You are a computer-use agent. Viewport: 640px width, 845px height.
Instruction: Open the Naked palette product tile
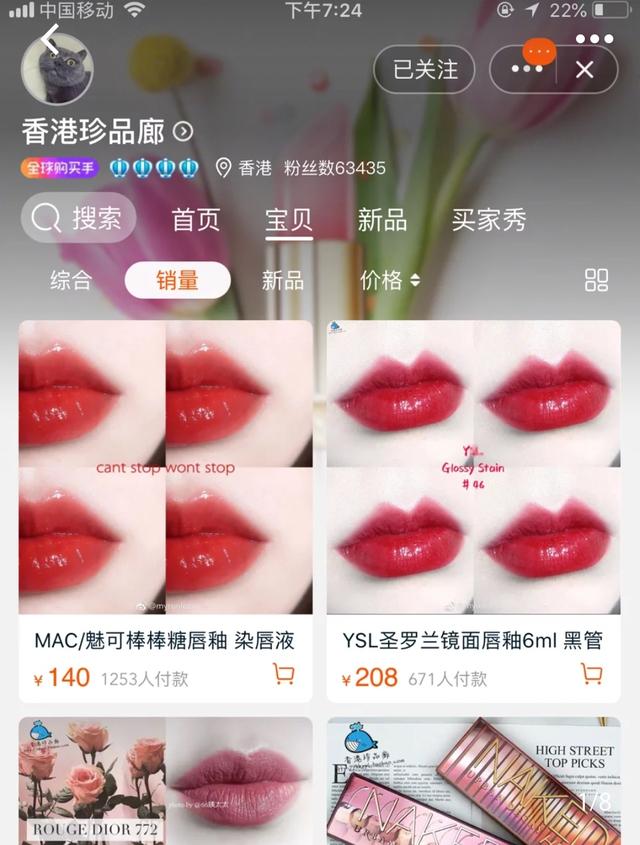click(473, 780)
